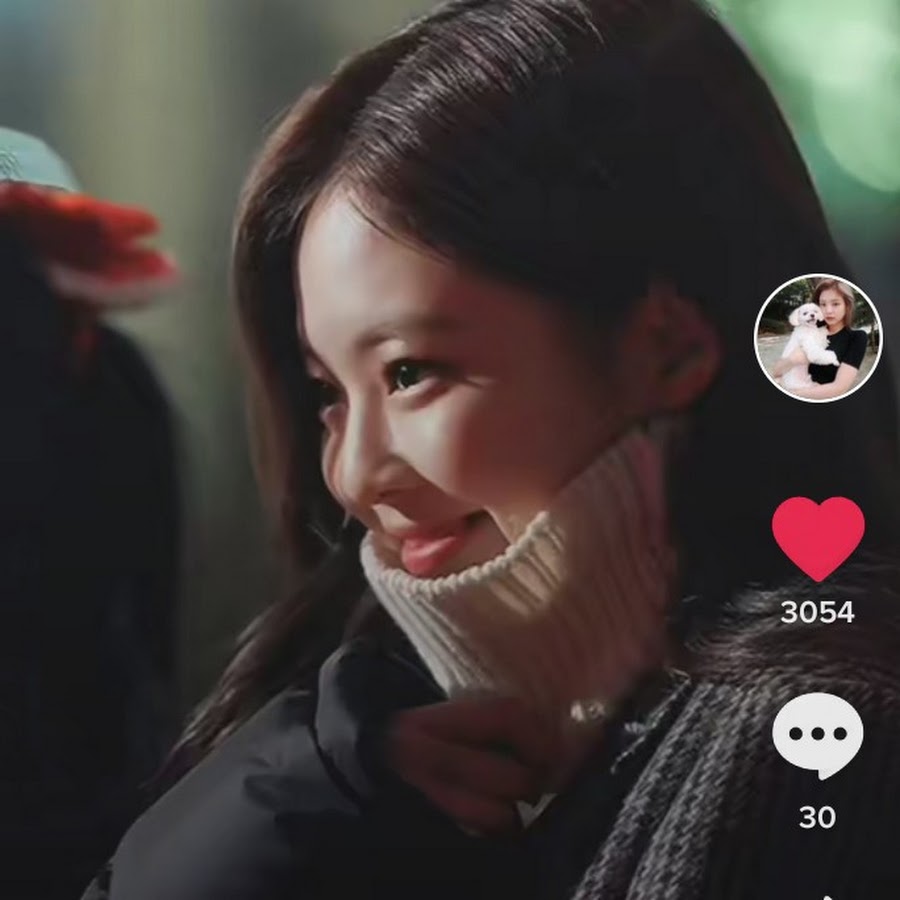Open the video creator's profile picture
The height and width of the screenshot is (900, 900).
pos(817,338)
